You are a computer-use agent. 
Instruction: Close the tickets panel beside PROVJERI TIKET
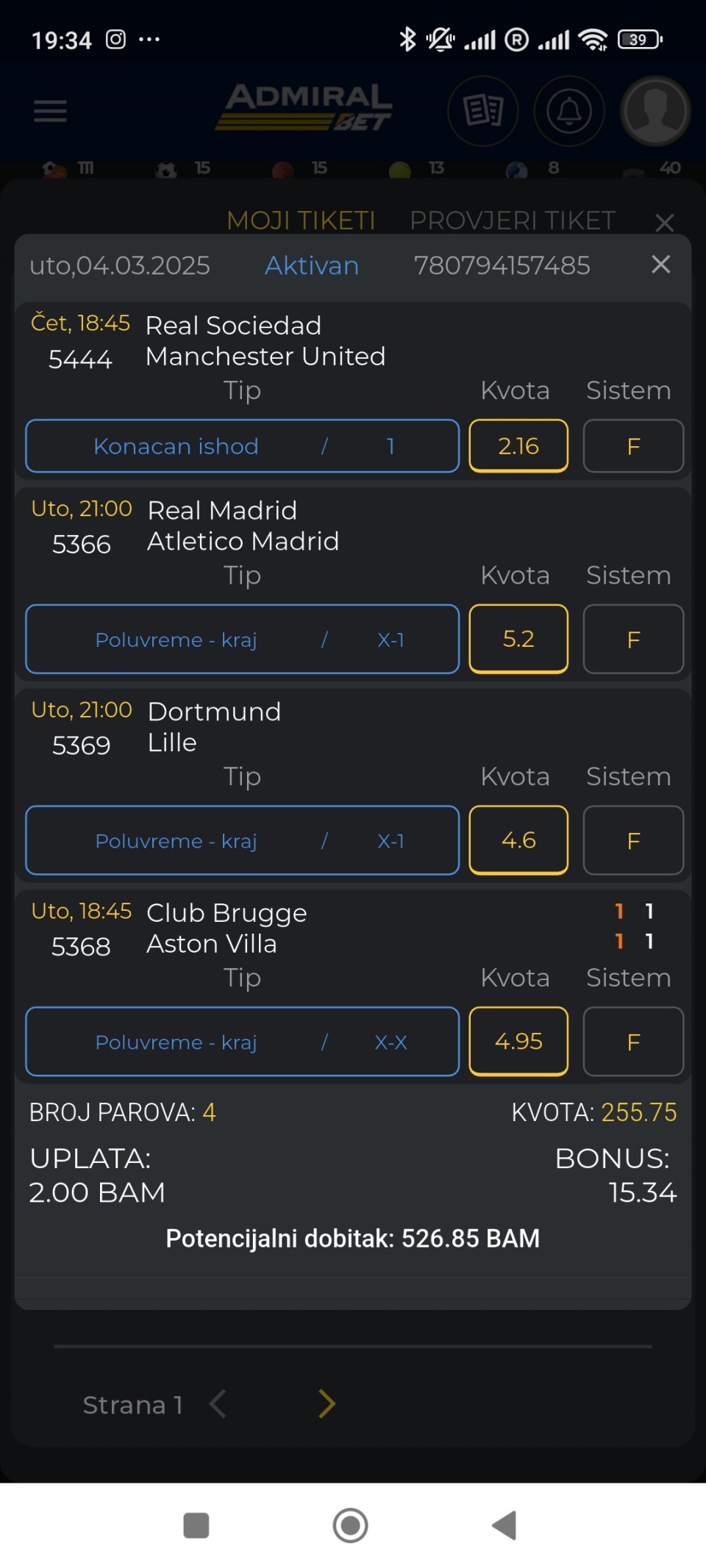[665, 223]
